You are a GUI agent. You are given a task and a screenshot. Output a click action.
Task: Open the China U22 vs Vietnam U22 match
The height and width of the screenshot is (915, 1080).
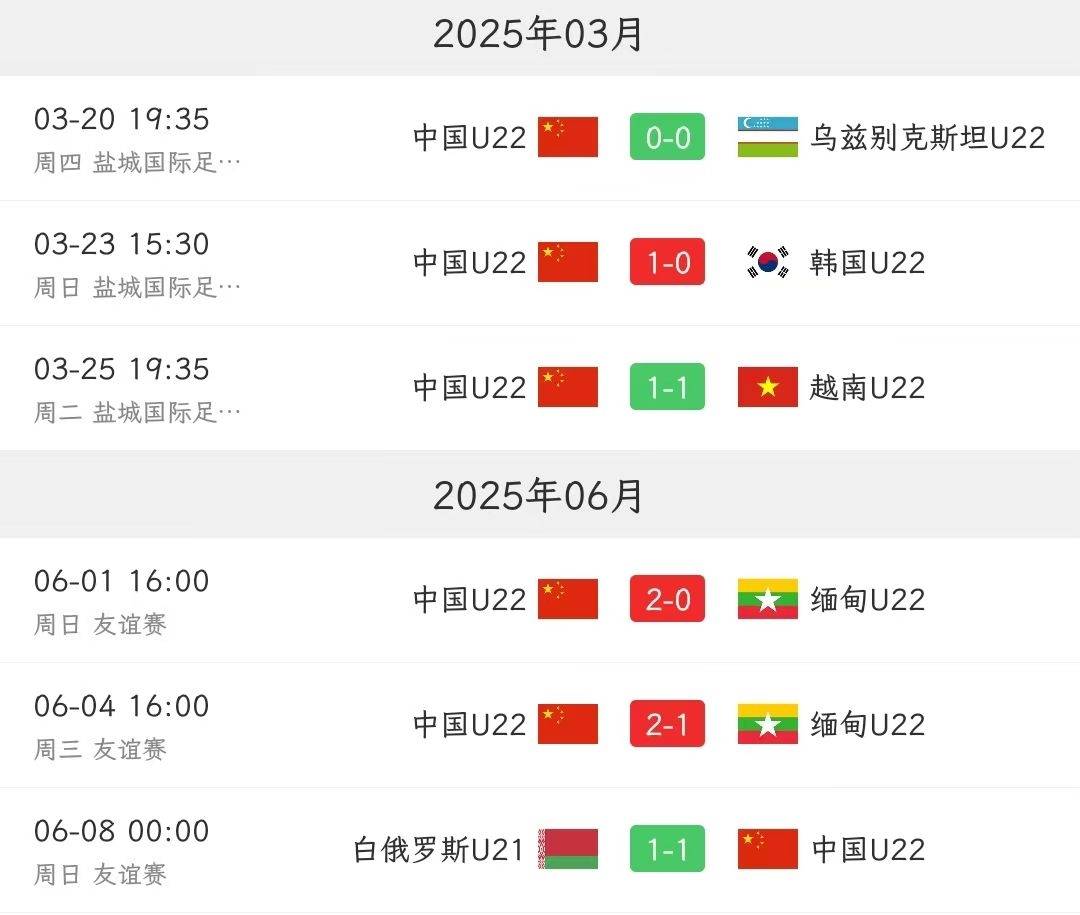667,387
